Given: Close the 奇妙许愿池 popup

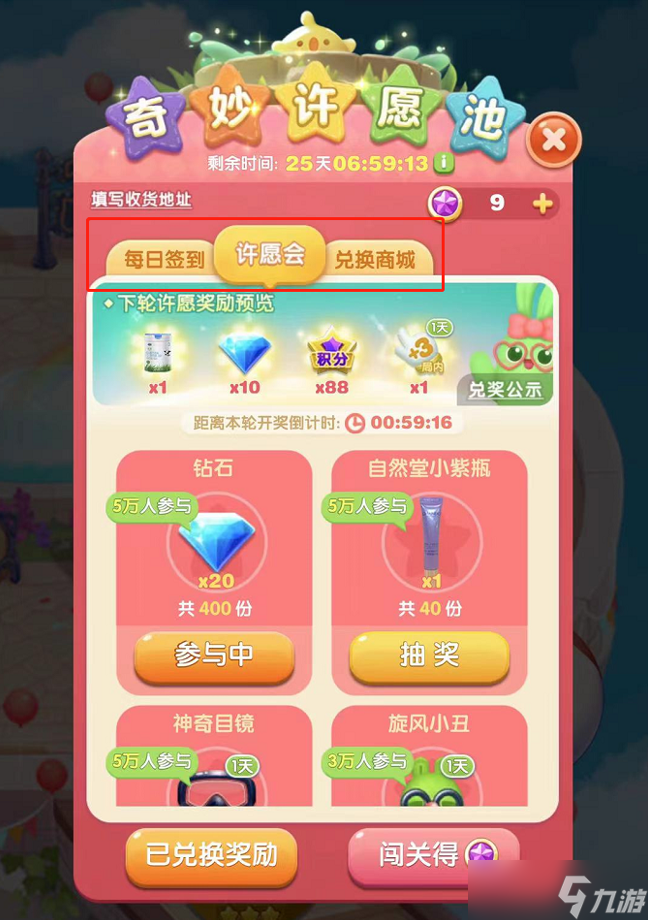Looking at the screenshot, I should click(x=553, y=142).
